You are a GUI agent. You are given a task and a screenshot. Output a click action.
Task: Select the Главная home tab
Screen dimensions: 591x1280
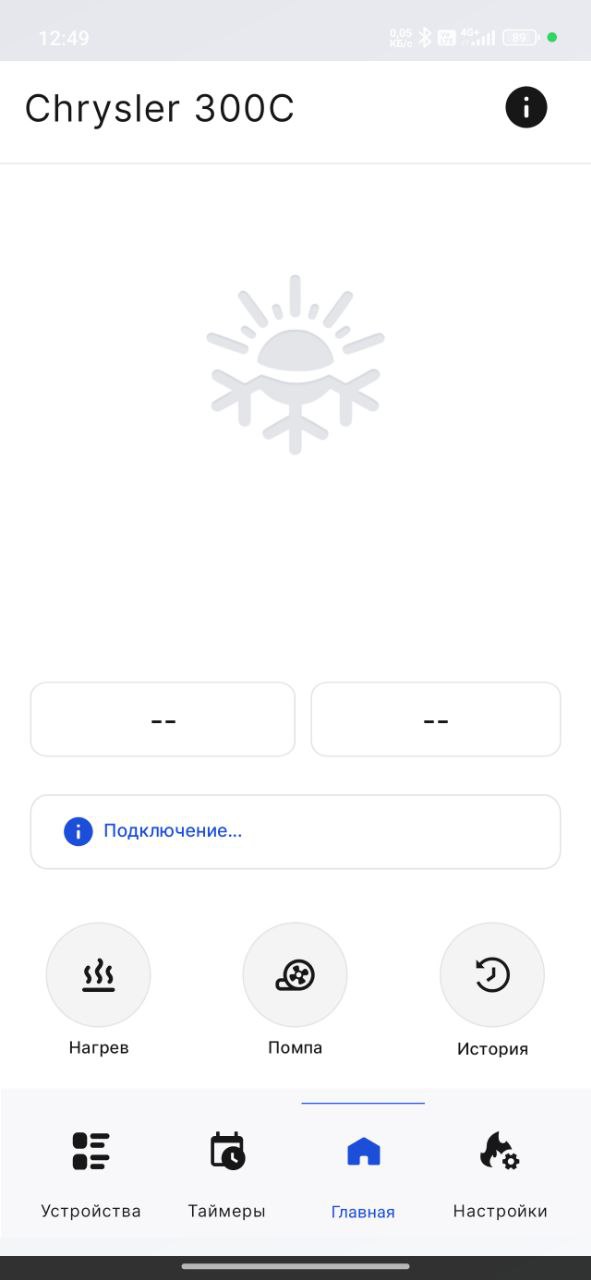[363, 1175]
